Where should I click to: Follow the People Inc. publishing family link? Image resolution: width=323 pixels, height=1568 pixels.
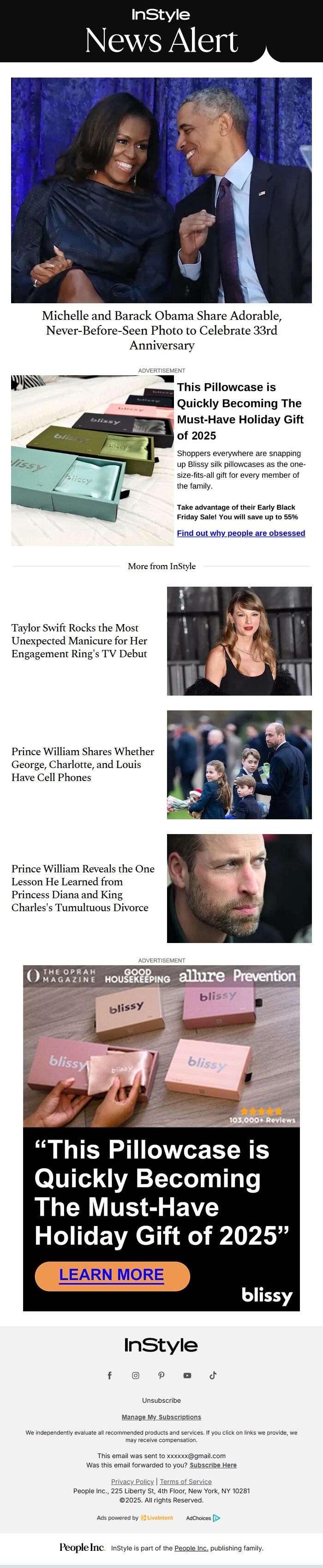click(x=191, y=1548)
